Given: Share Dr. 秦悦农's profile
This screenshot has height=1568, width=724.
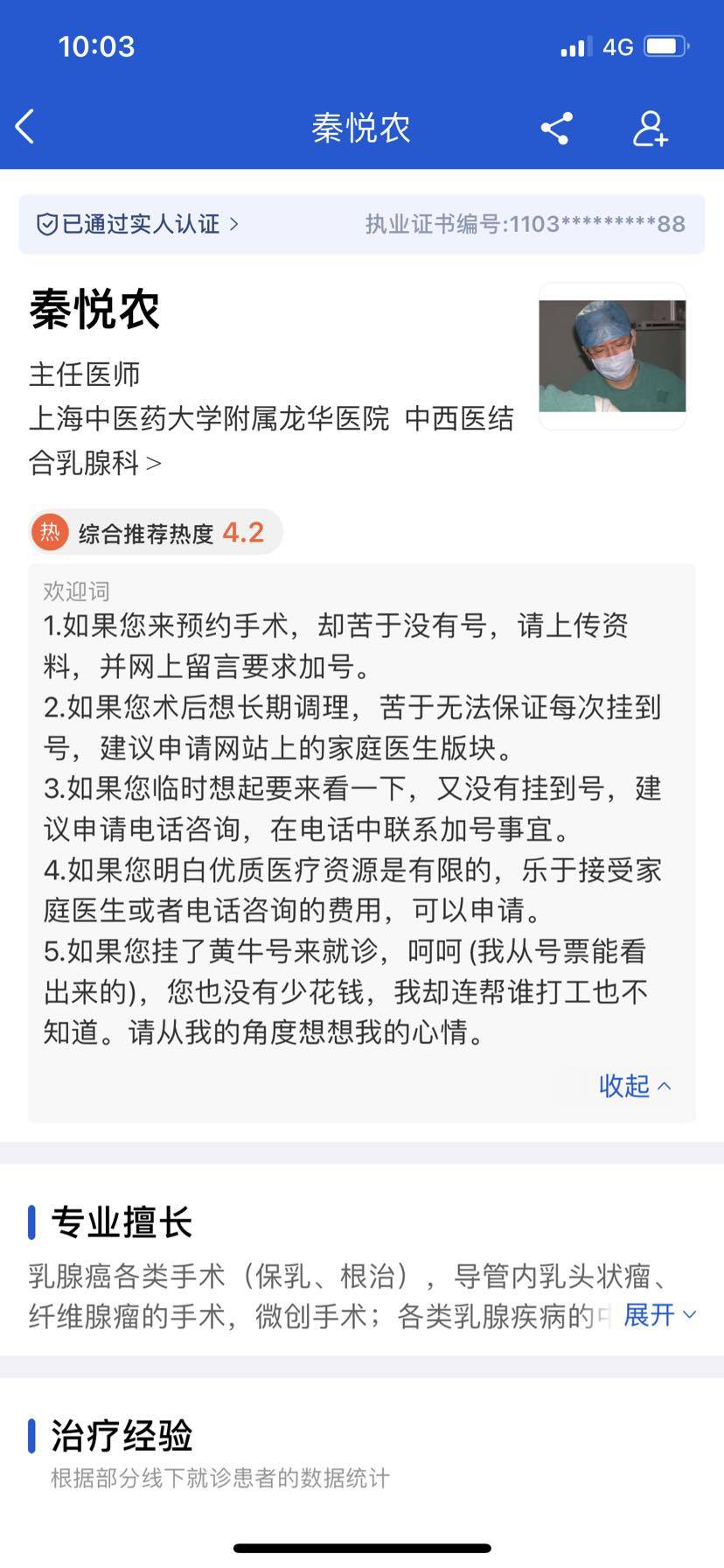Looking at the screenshot, I should (556, 129).
